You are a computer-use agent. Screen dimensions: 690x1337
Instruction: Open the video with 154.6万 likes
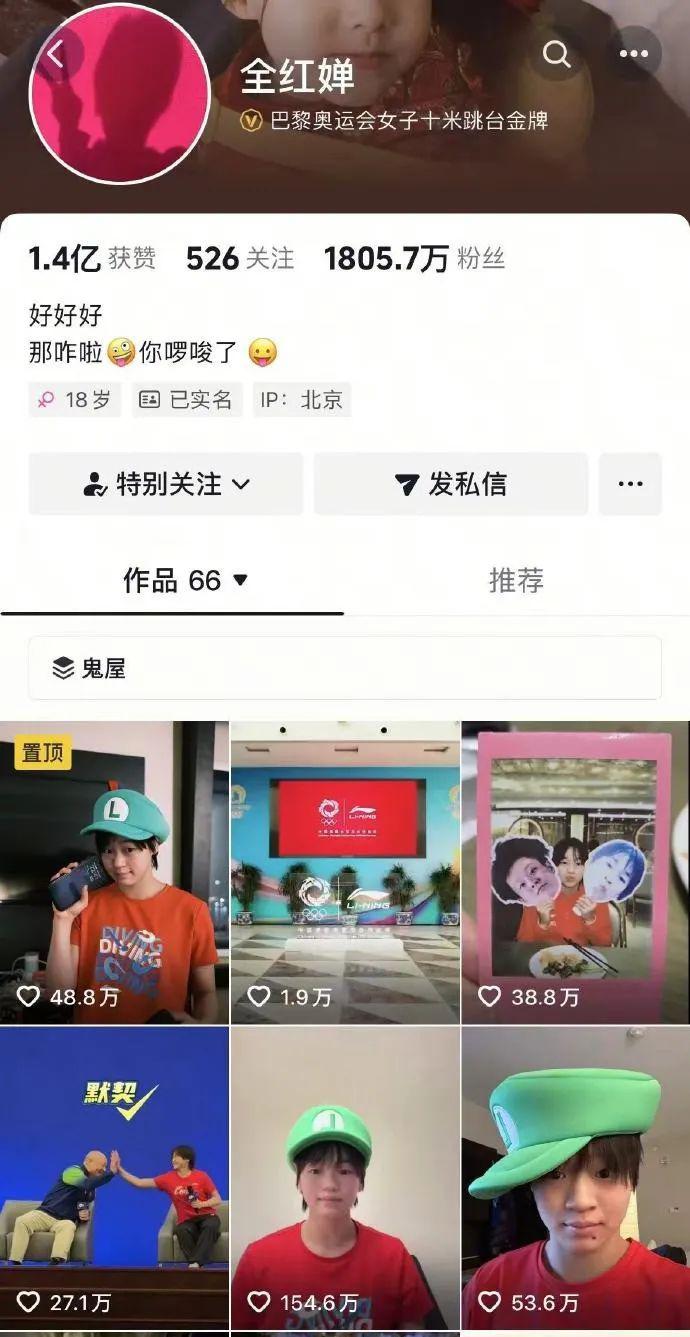tap(345, 1177)
